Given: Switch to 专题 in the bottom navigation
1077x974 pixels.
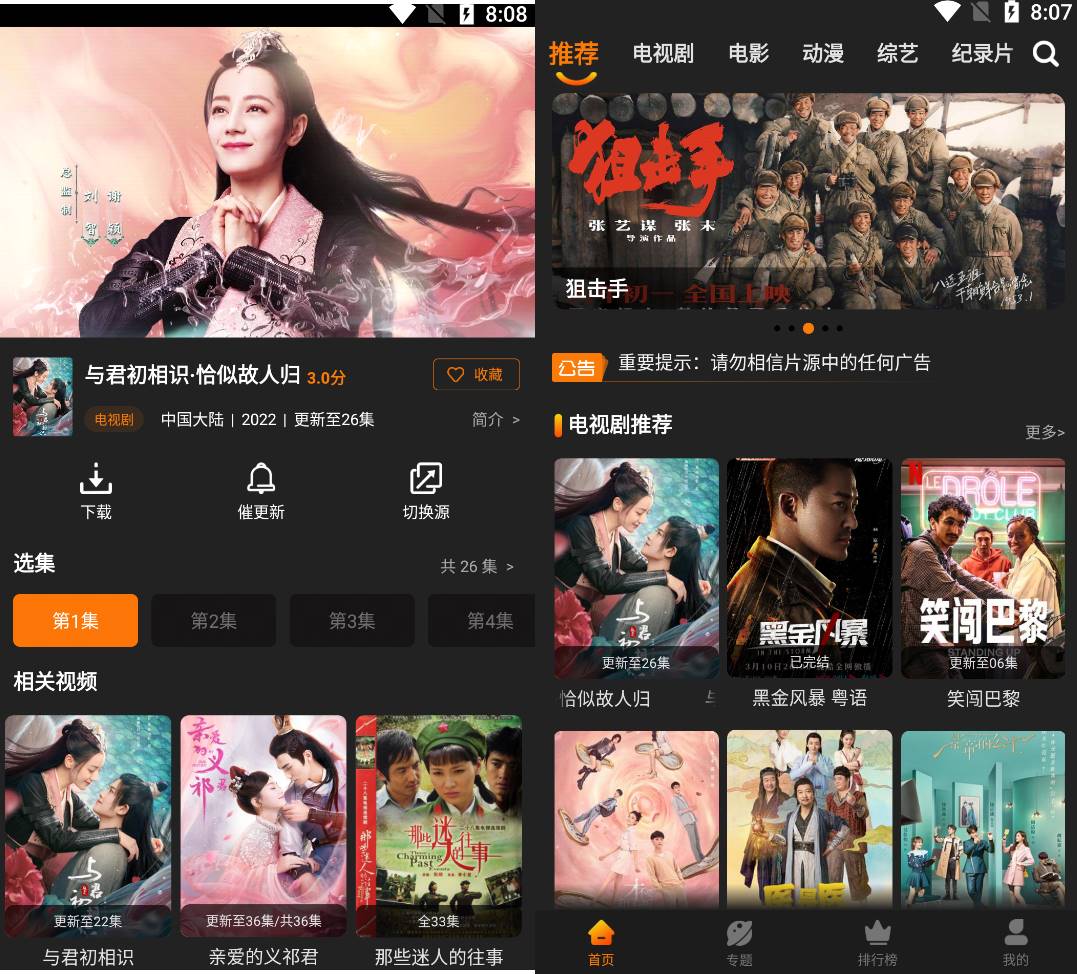Looking at the screenshot, I should pyautogui.click(x=739, y=943).
